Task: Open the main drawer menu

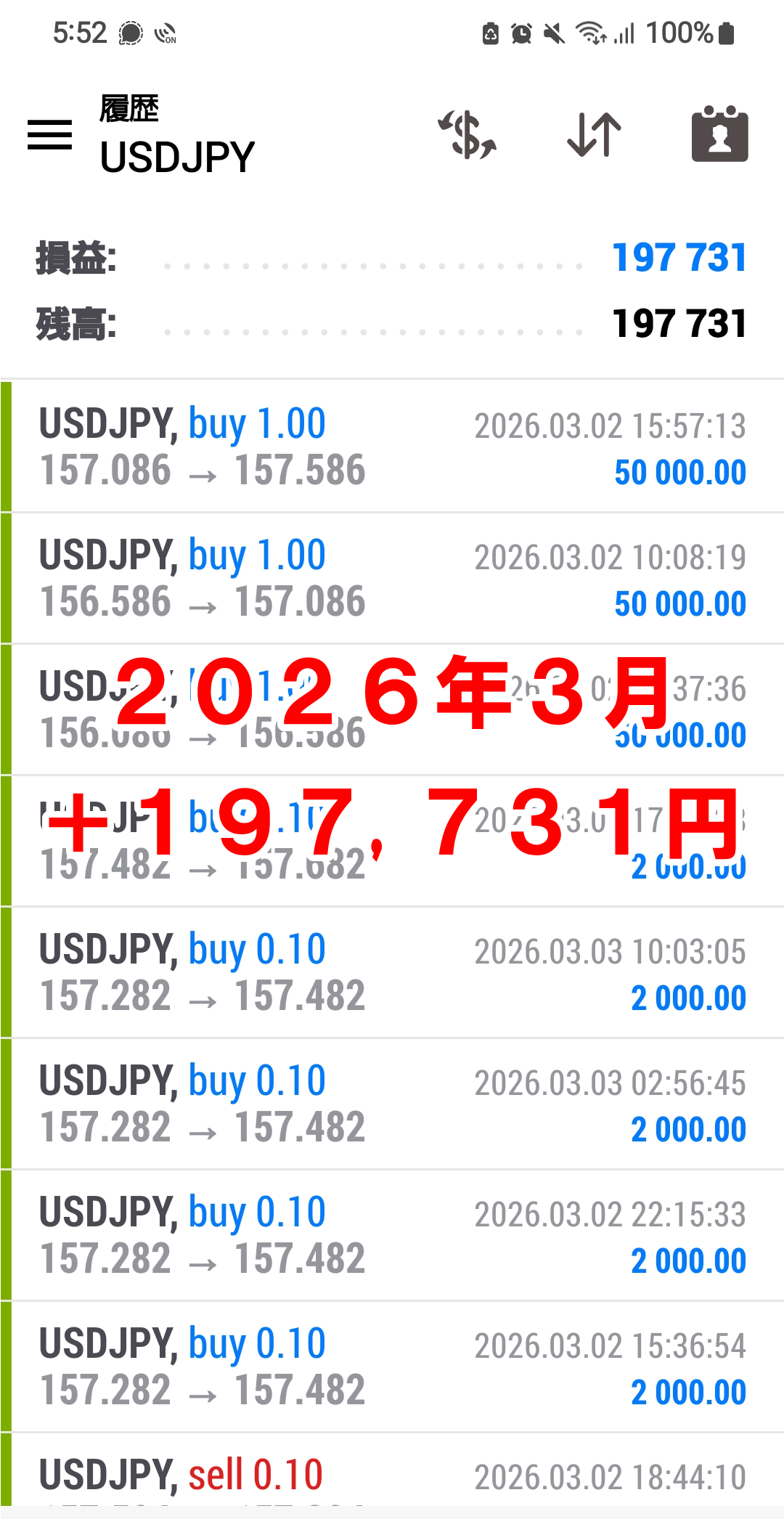Action: pyautogui.click(x=49, y=135)
